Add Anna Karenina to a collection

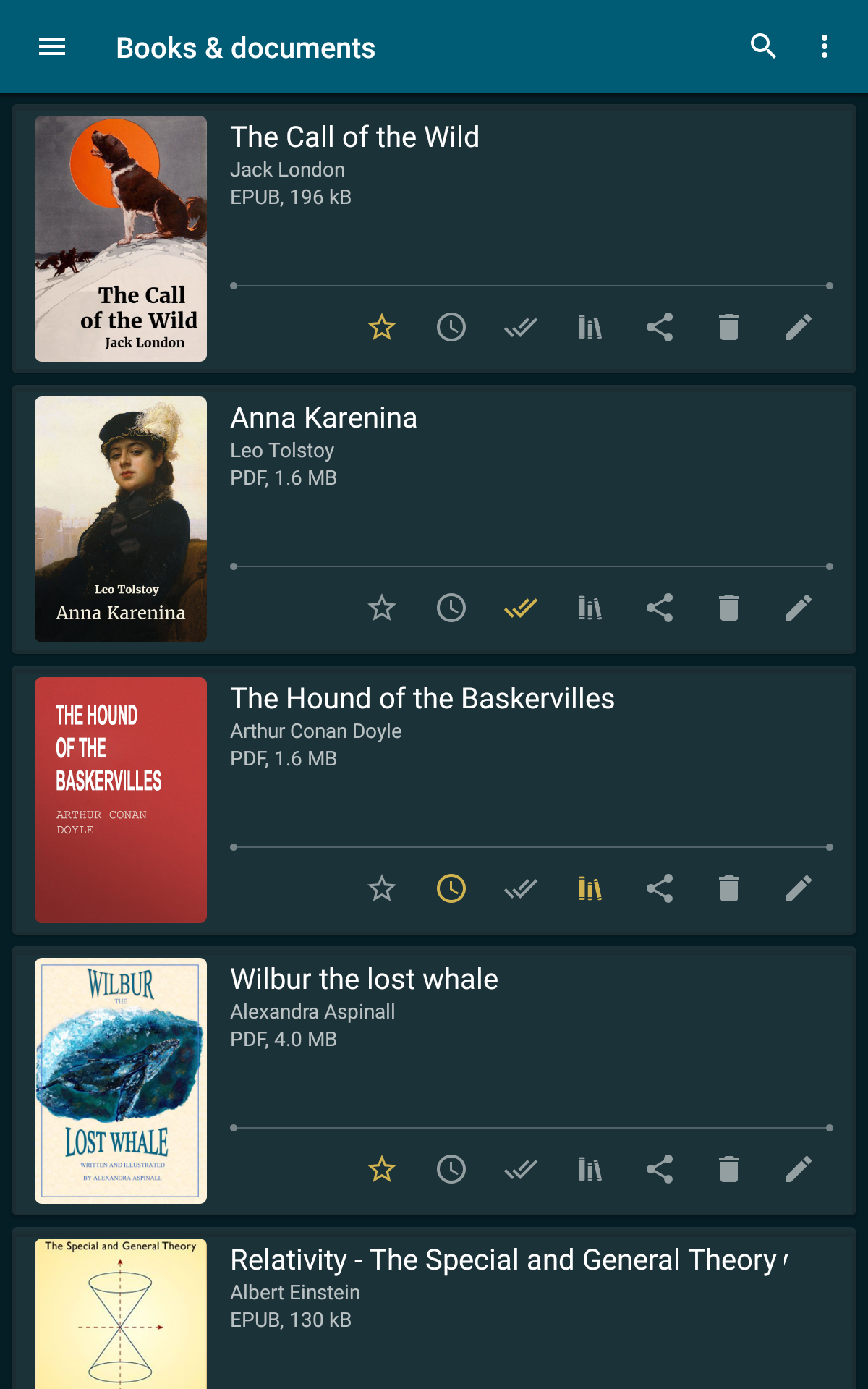click(590, 608)
